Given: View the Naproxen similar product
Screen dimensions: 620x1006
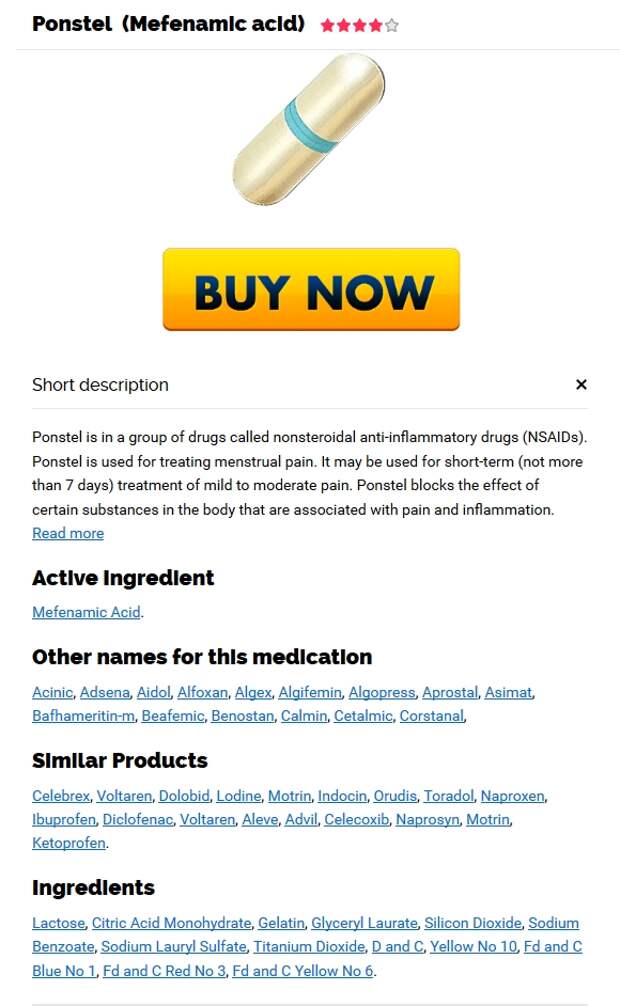Looking at the screenshot, I should point(512,796).
